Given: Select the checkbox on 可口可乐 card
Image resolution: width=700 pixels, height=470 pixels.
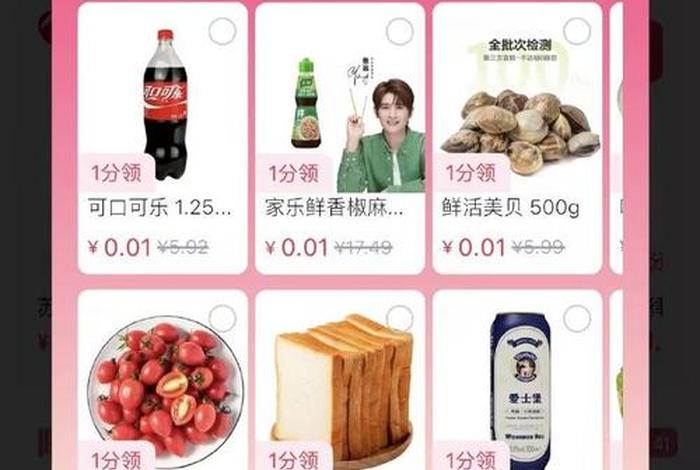Looking at the screenshot, I should [x=222, y=31].
